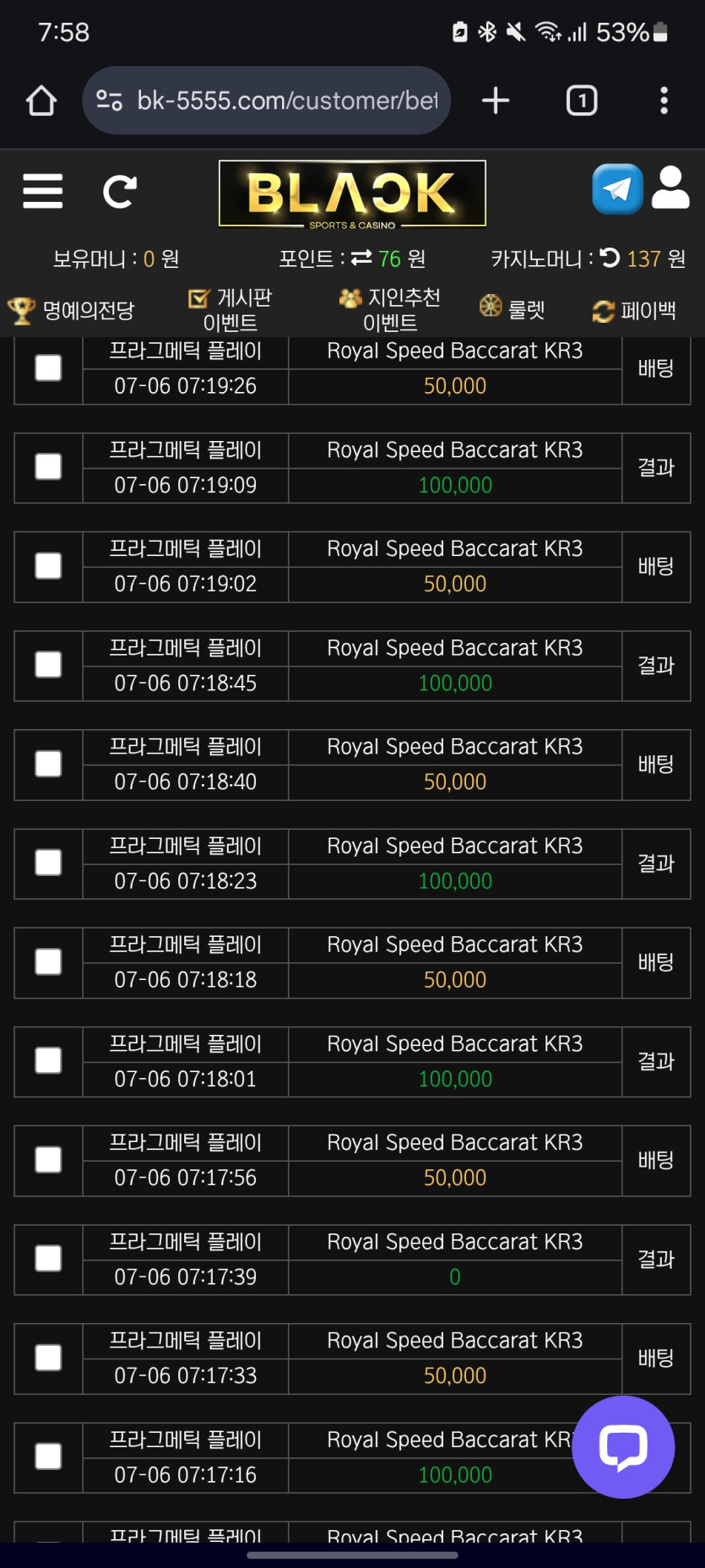Tap the refresh icon beside the menu
The height and width of the screenshot is (1568, 705).
coord(120,192)
